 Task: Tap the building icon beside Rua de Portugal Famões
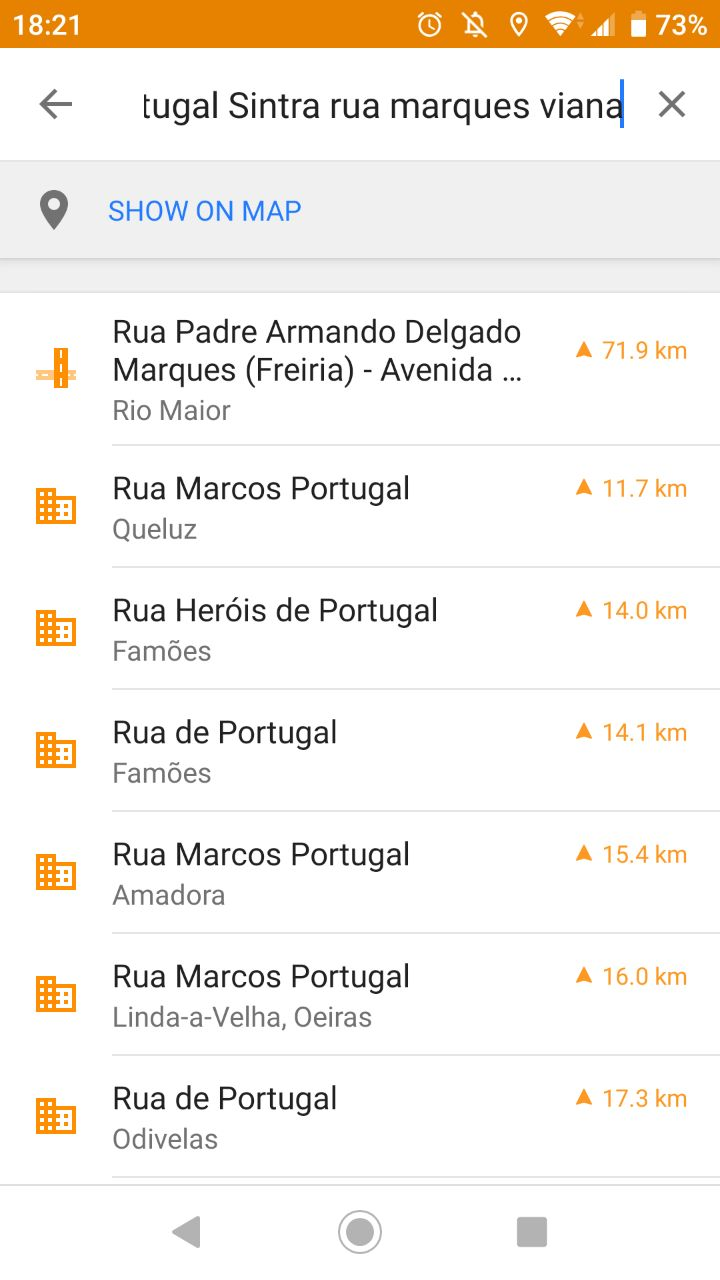[x=55, y=750]
